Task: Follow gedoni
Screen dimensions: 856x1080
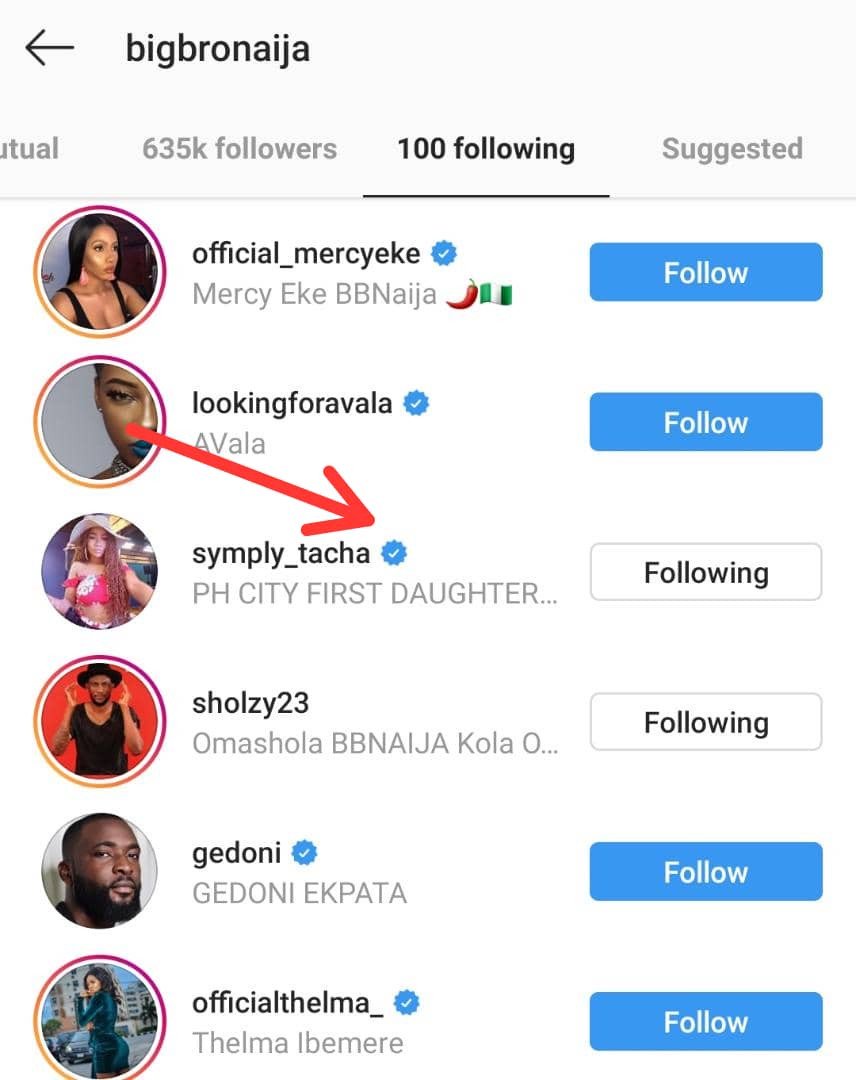Action: [x=705, y=872]
